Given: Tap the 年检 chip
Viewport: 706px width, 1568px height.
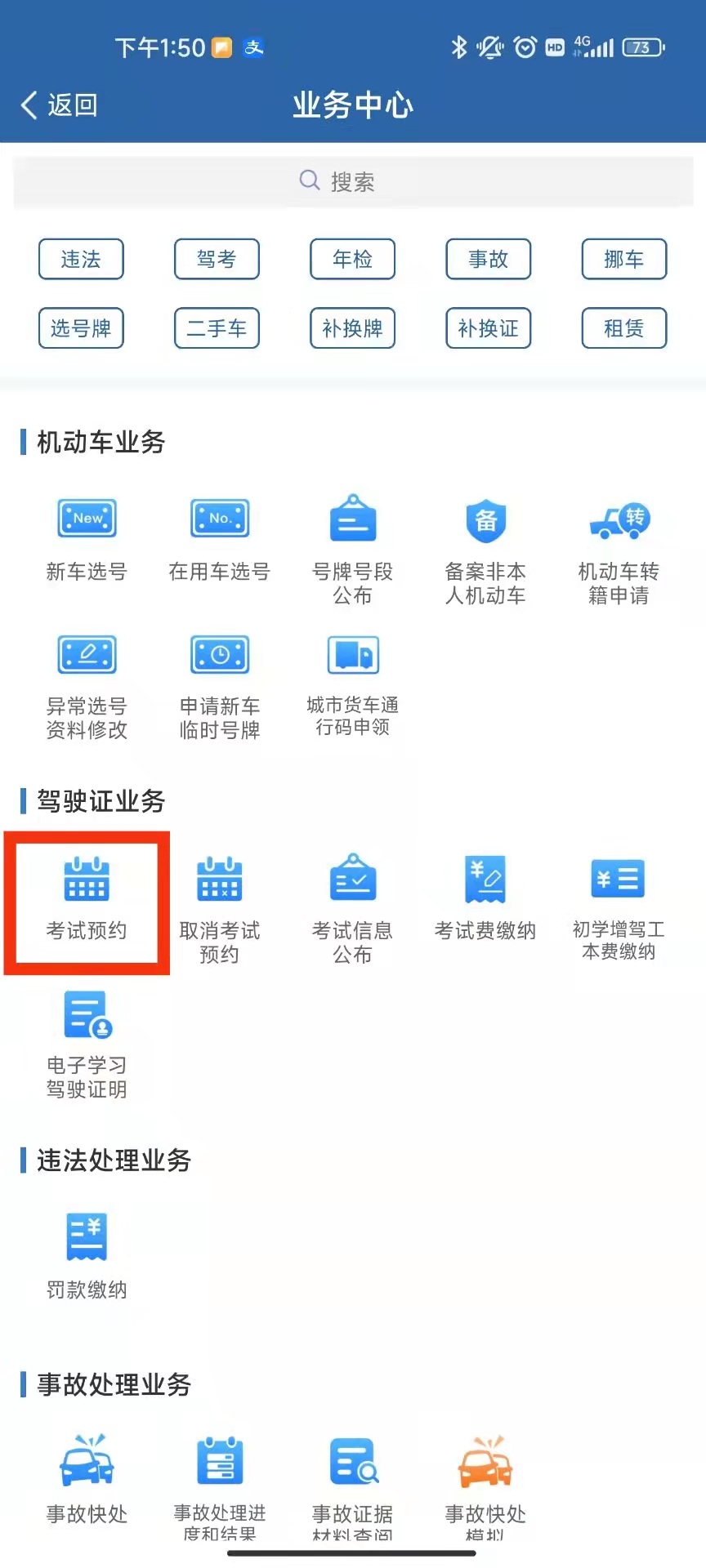Looking at the screenshot, I should click(352, 260).
